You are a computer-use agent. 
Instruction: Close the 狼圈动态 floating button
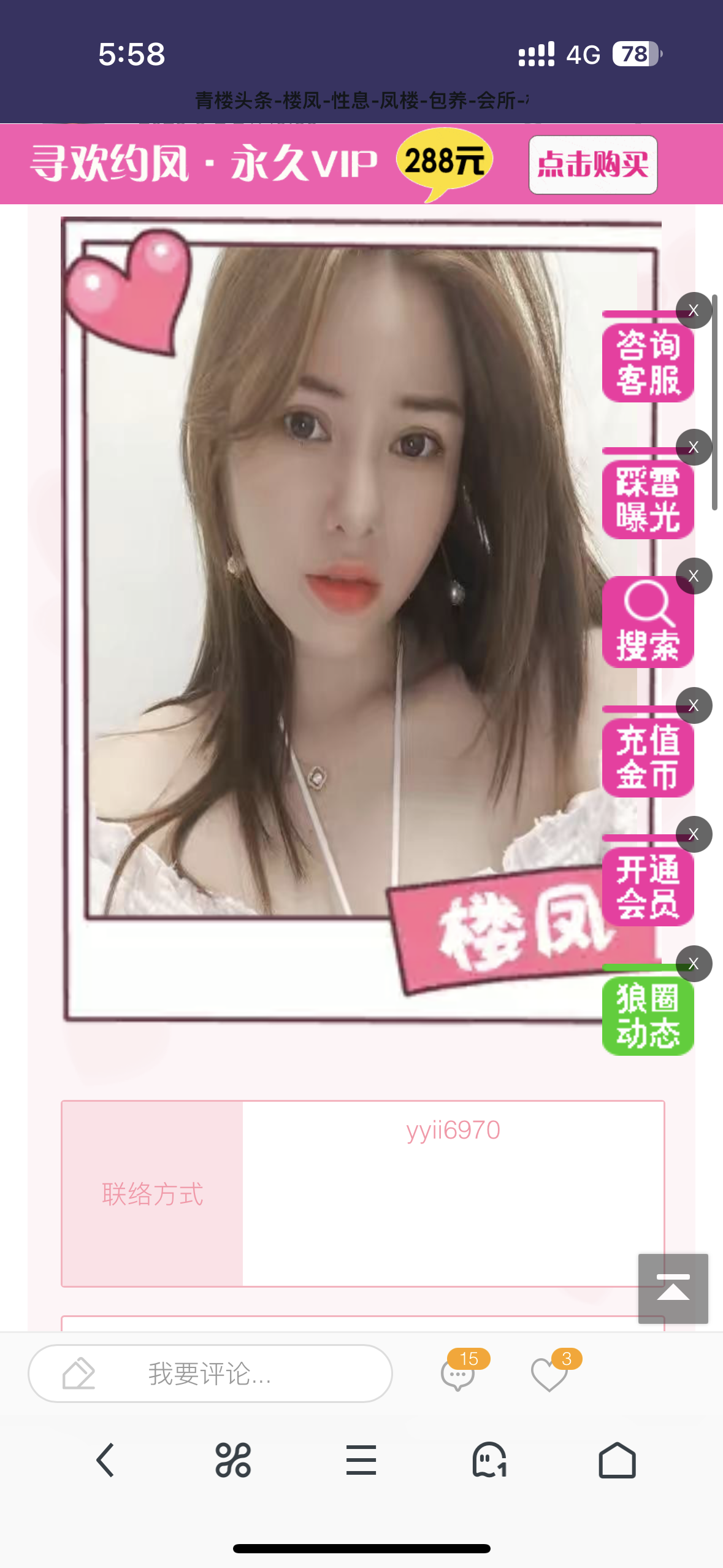pyautogui.click(x=694, y=964)
